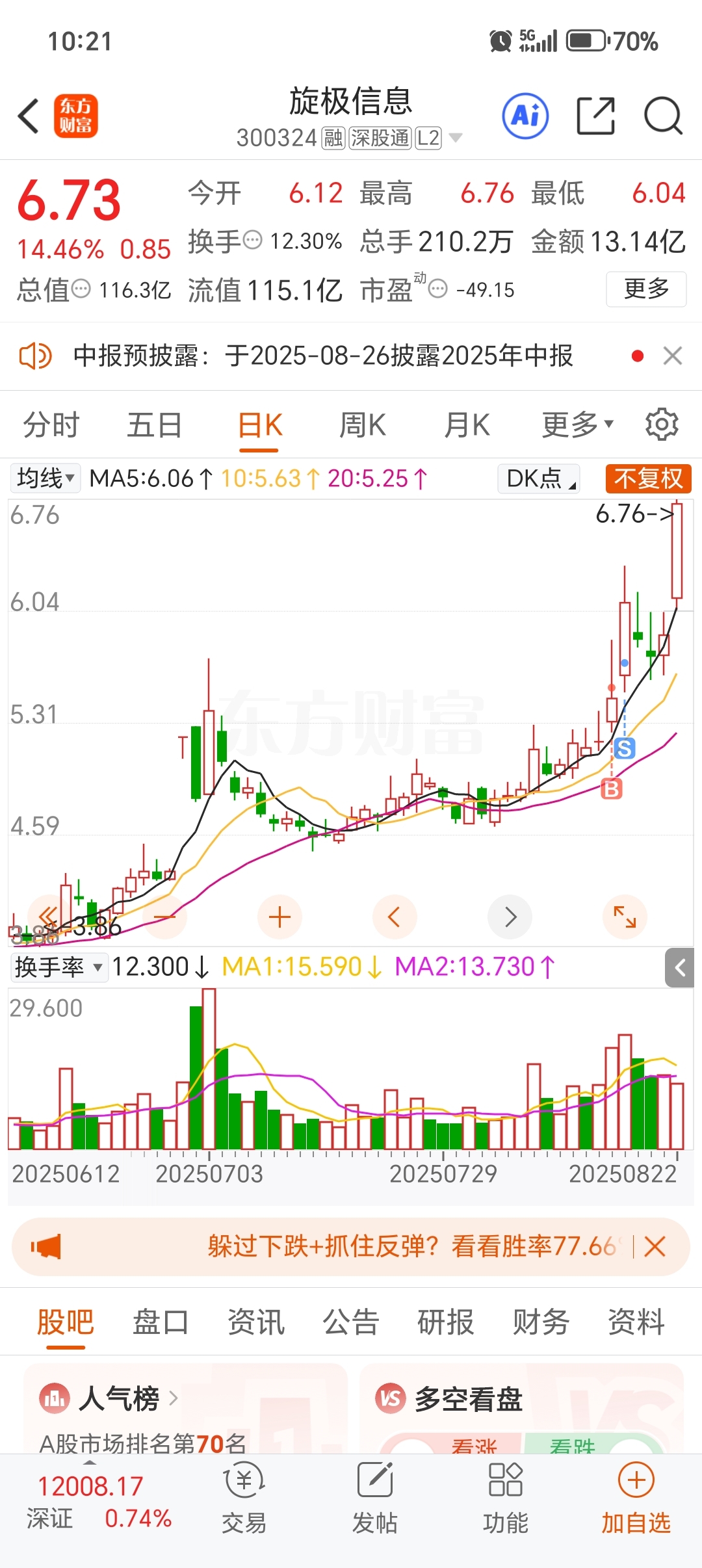Expand chart to full screen
The width and height of the screenshot is (702, 1568).
tap(625, 917)
